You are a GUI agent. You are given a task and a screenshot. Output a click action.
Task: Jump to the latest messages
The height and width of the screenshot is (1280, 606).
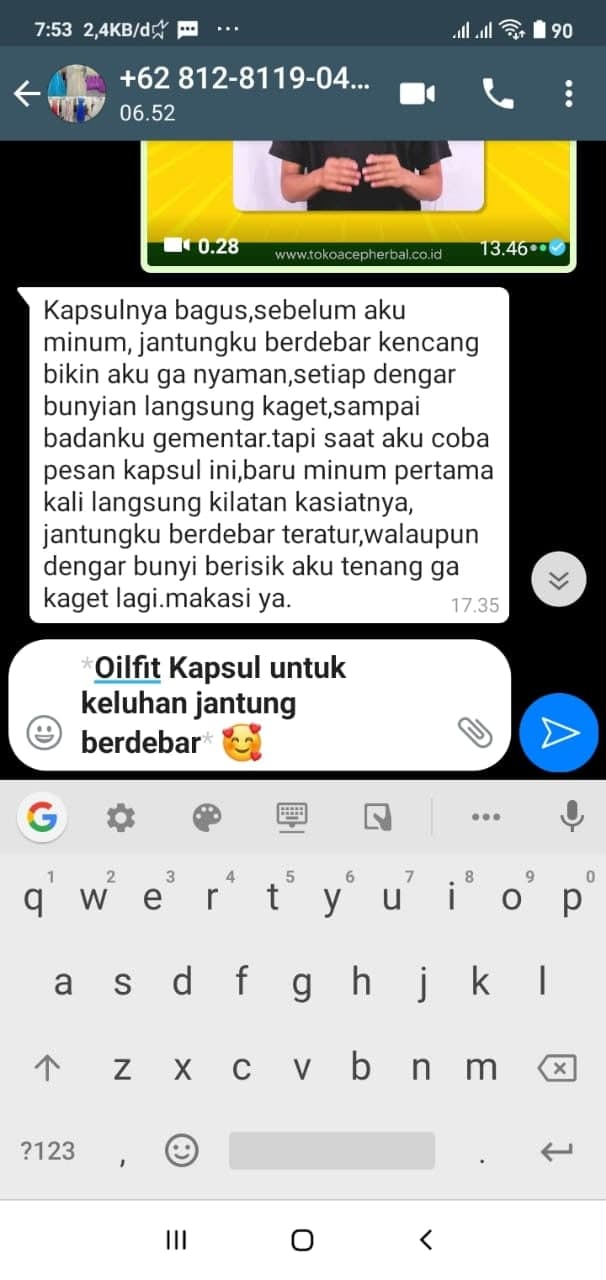click(x=558, y=579)
